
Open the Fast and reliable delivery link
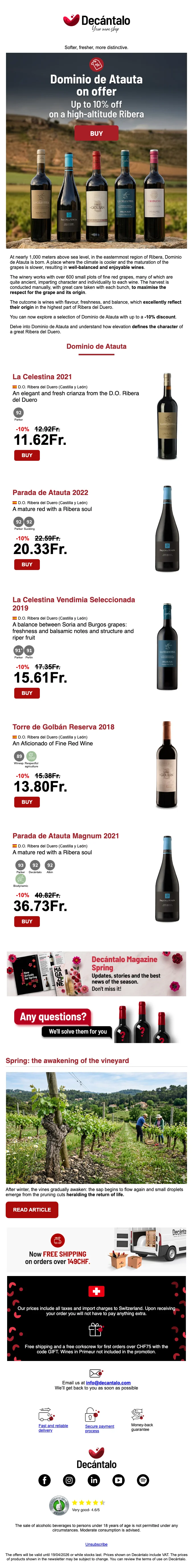click(54, 1428)
